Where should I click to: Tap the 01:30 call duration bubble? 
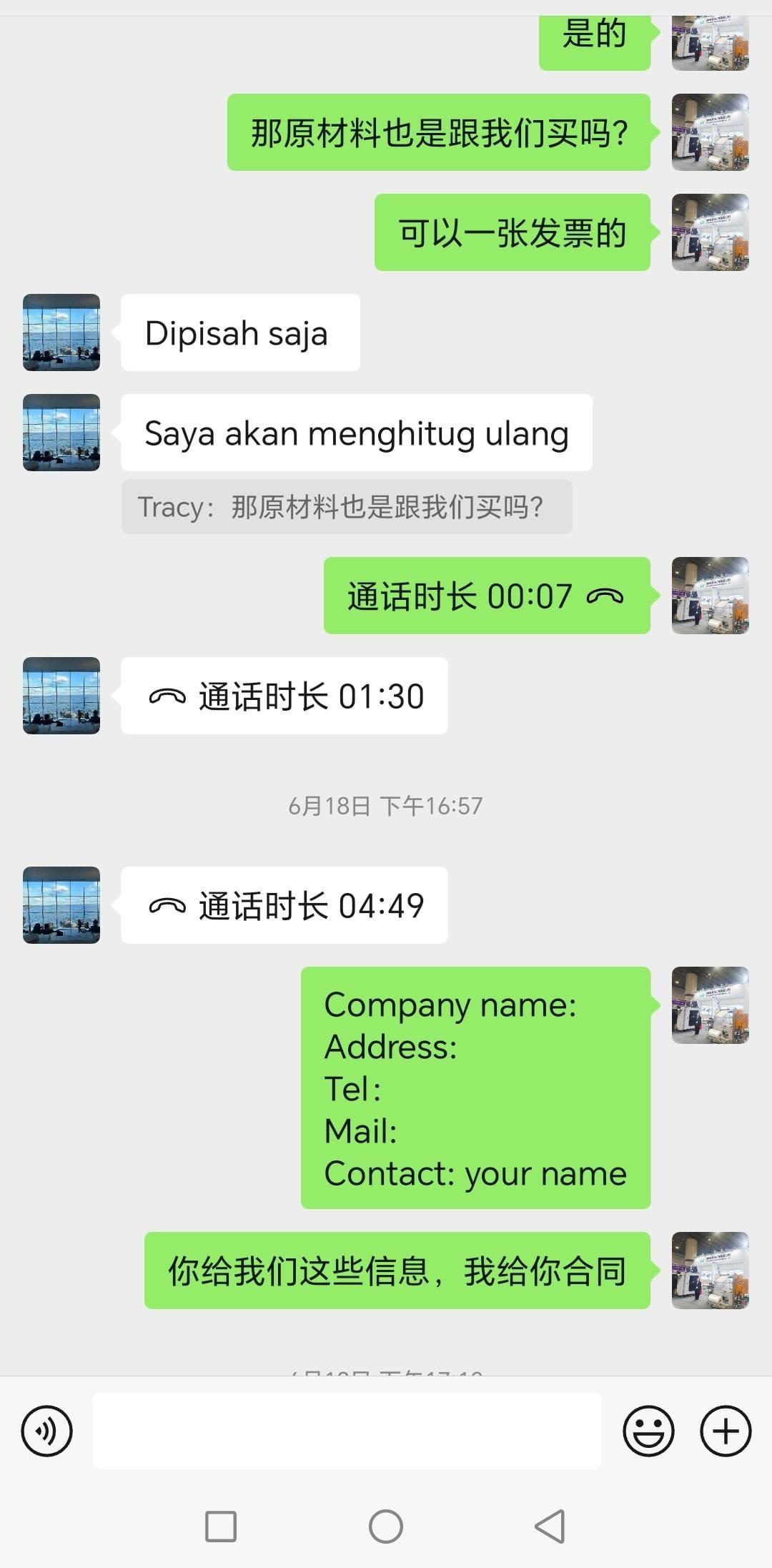[284, 696]
